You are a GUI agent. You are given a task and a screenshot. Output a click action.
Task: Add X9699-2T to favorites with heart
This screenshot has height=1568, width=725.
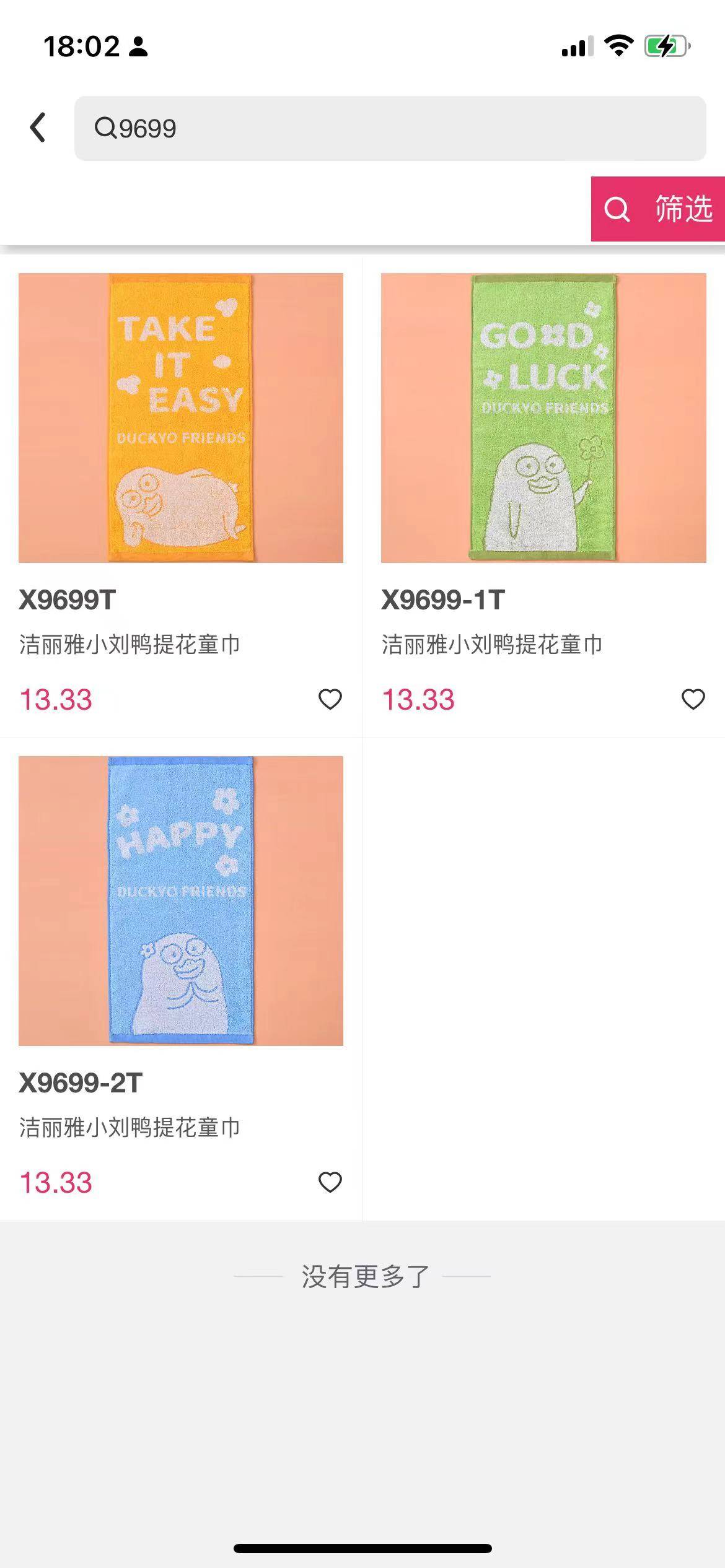point(330,1182)
